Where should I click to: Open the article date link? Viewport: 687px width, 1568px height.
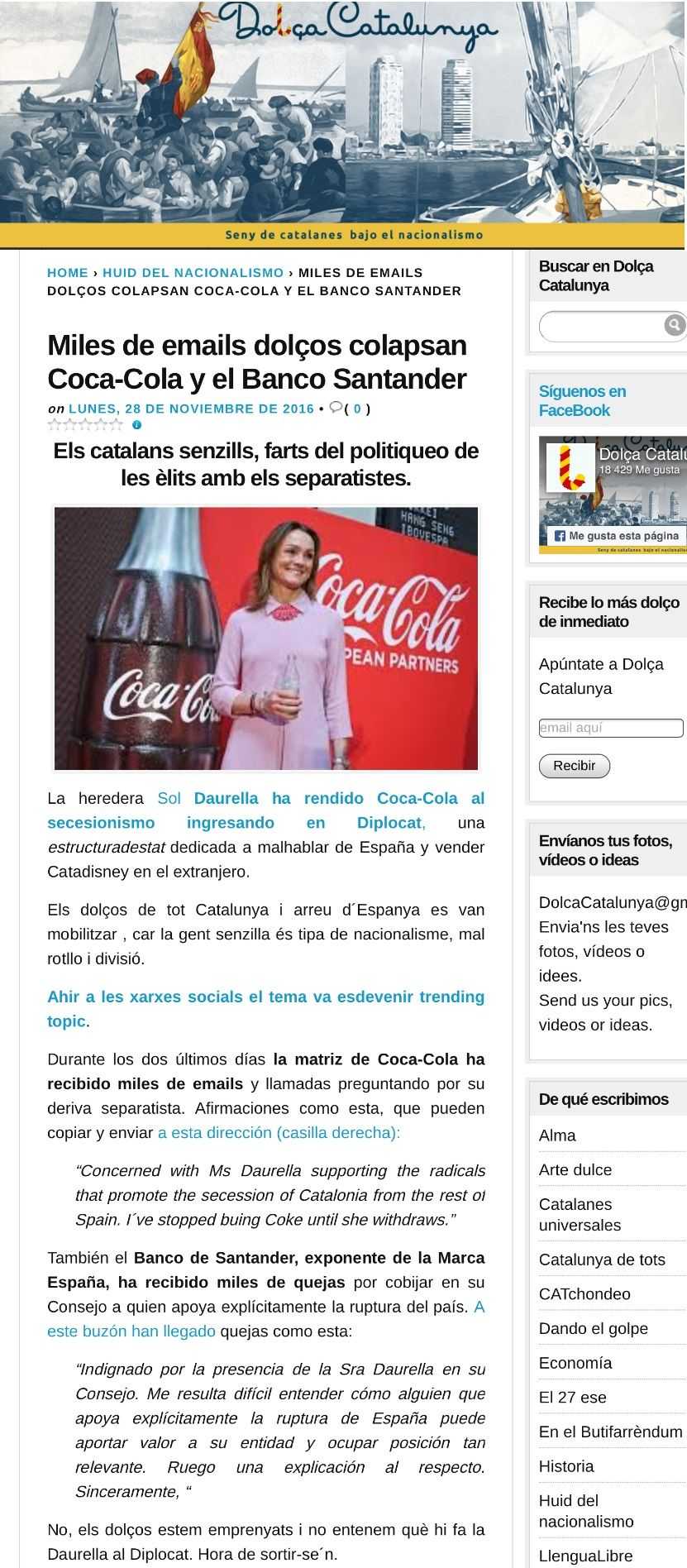tap(191, 409)
